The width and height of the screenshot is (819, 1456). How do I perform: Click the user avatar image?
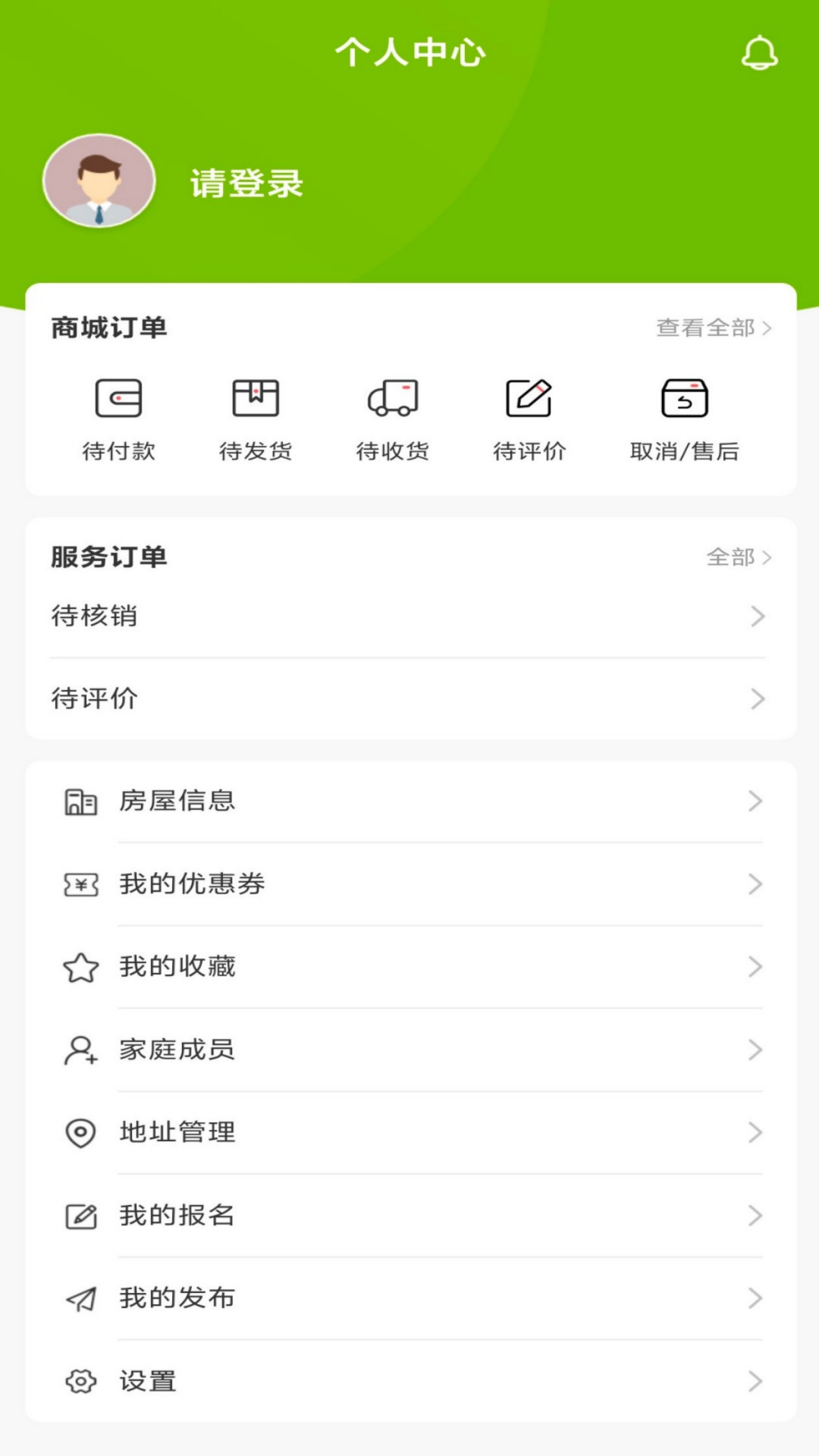[99, 180]
